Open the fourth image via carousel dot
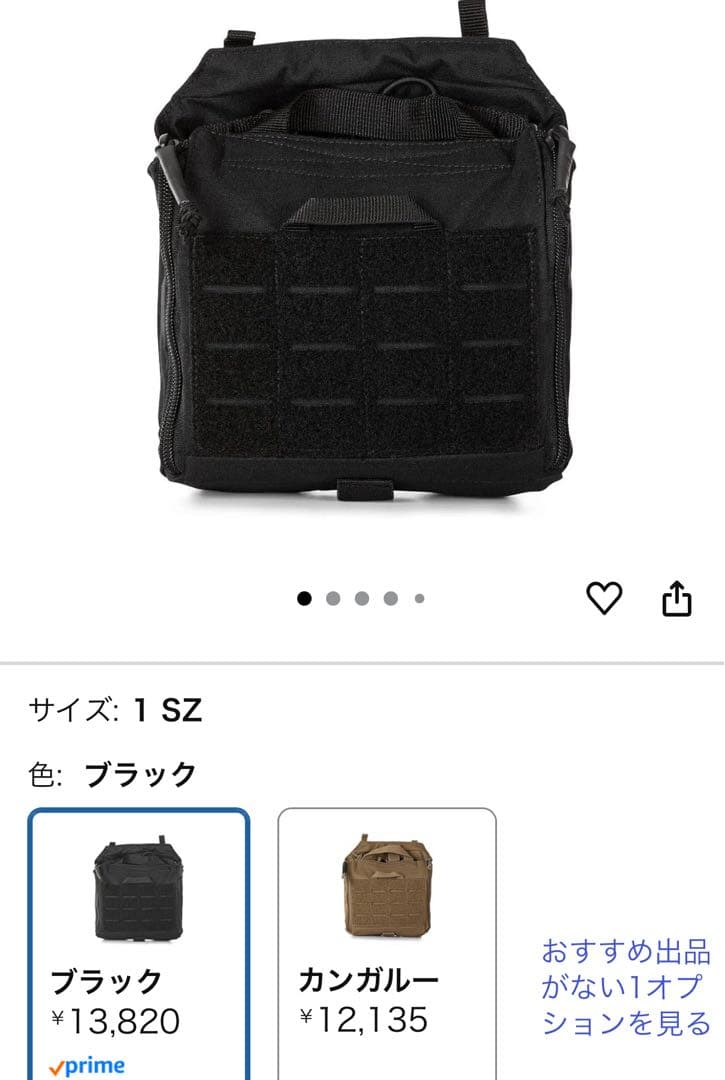 point(389,597)
